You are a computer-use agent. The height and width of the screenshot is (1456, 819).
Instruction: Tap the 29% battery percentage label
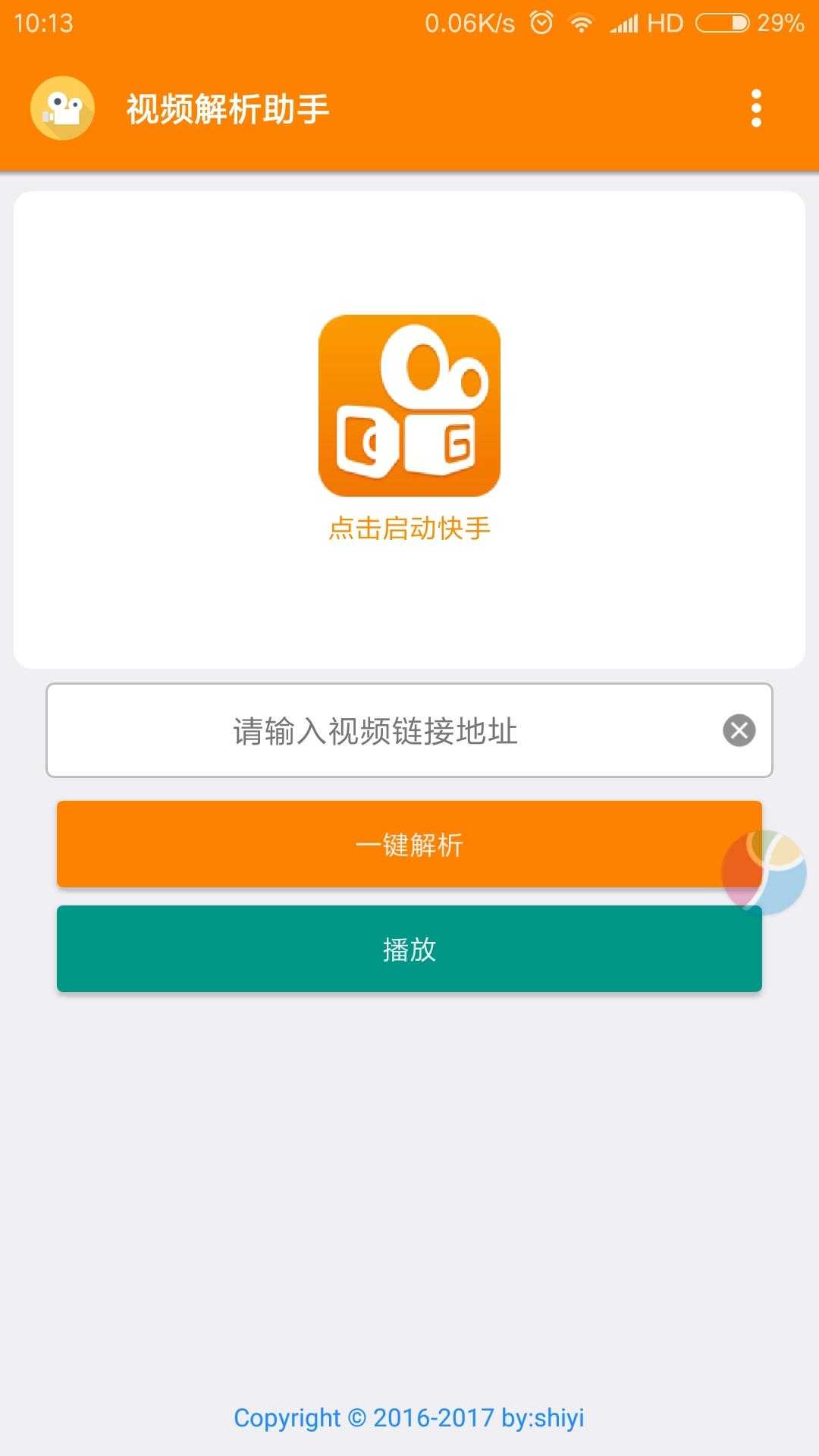tap(781, 22)
